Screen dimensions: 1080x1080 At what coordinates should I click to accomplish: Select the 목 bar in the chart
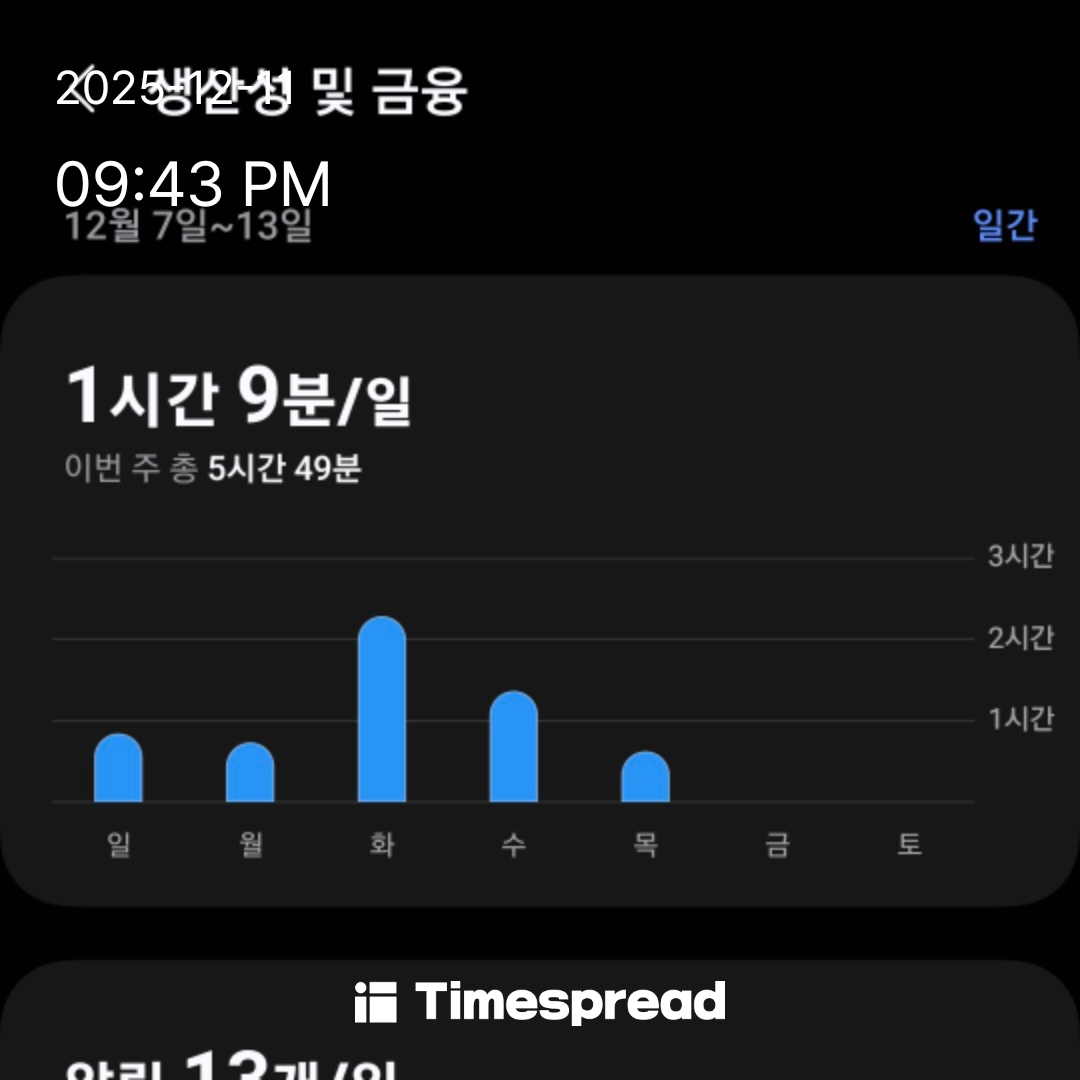pos(645,777)
